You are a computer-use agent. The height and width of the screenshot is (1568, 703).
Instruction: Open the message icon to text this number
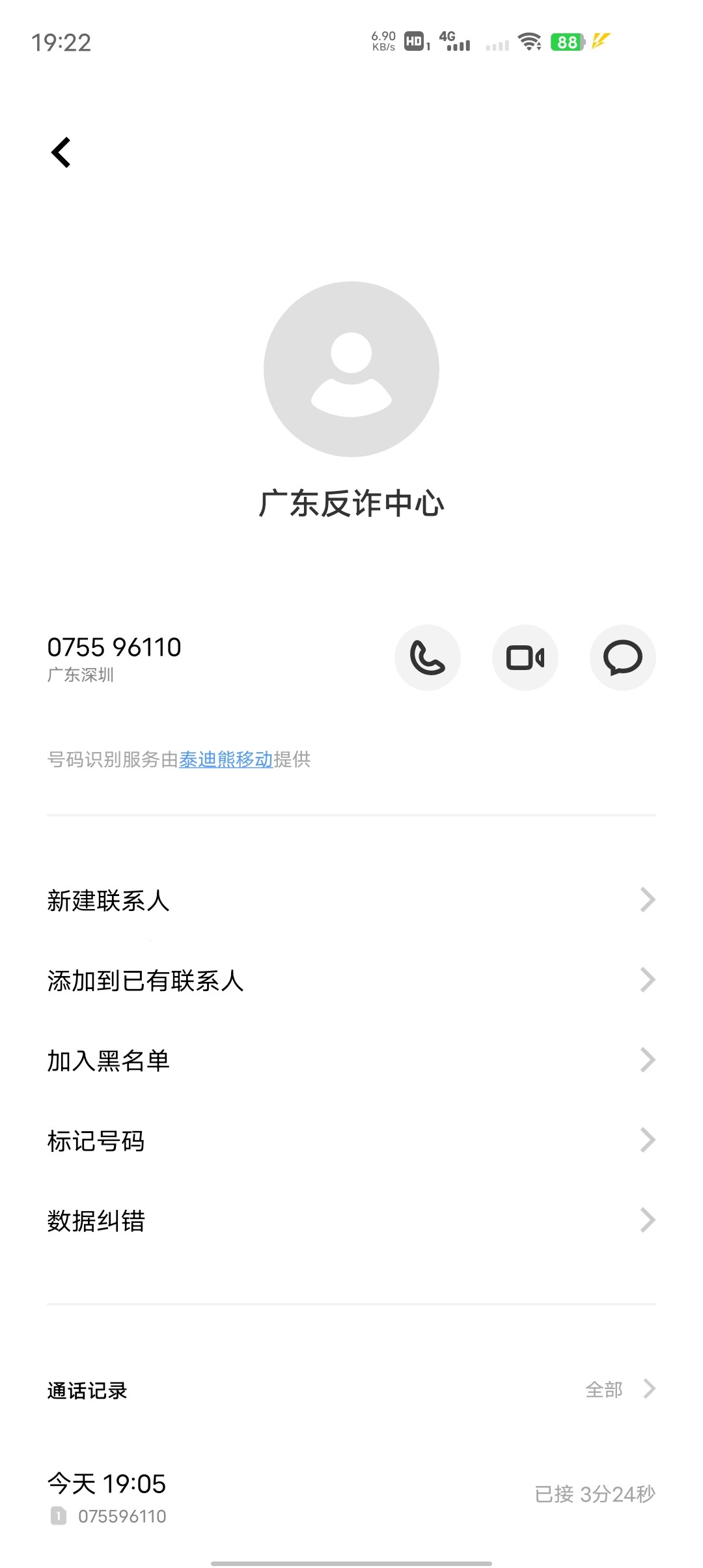coord(622,658)
